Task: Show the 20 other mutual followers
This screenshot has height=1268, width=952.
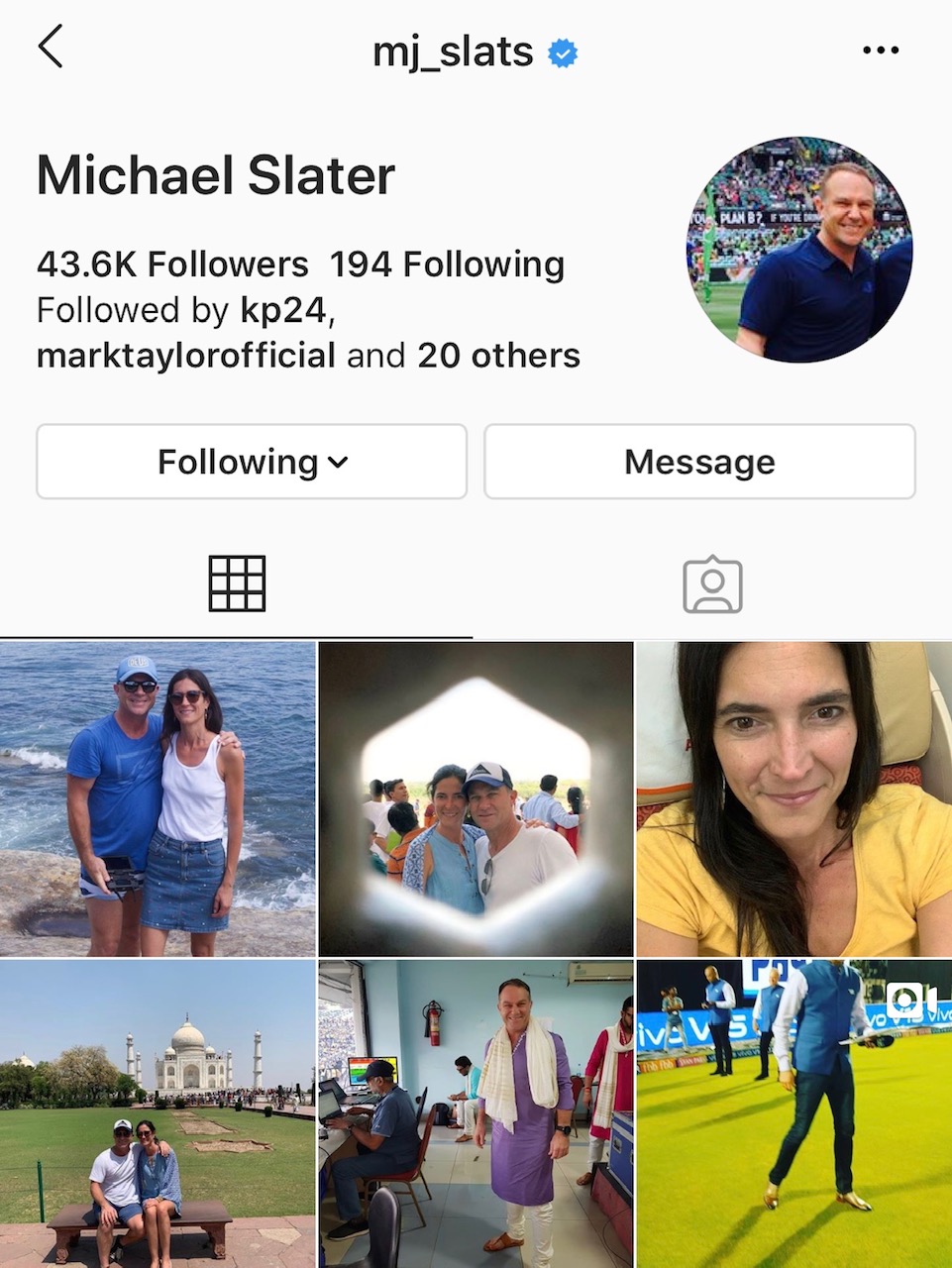Action: [x=498, y=355]
